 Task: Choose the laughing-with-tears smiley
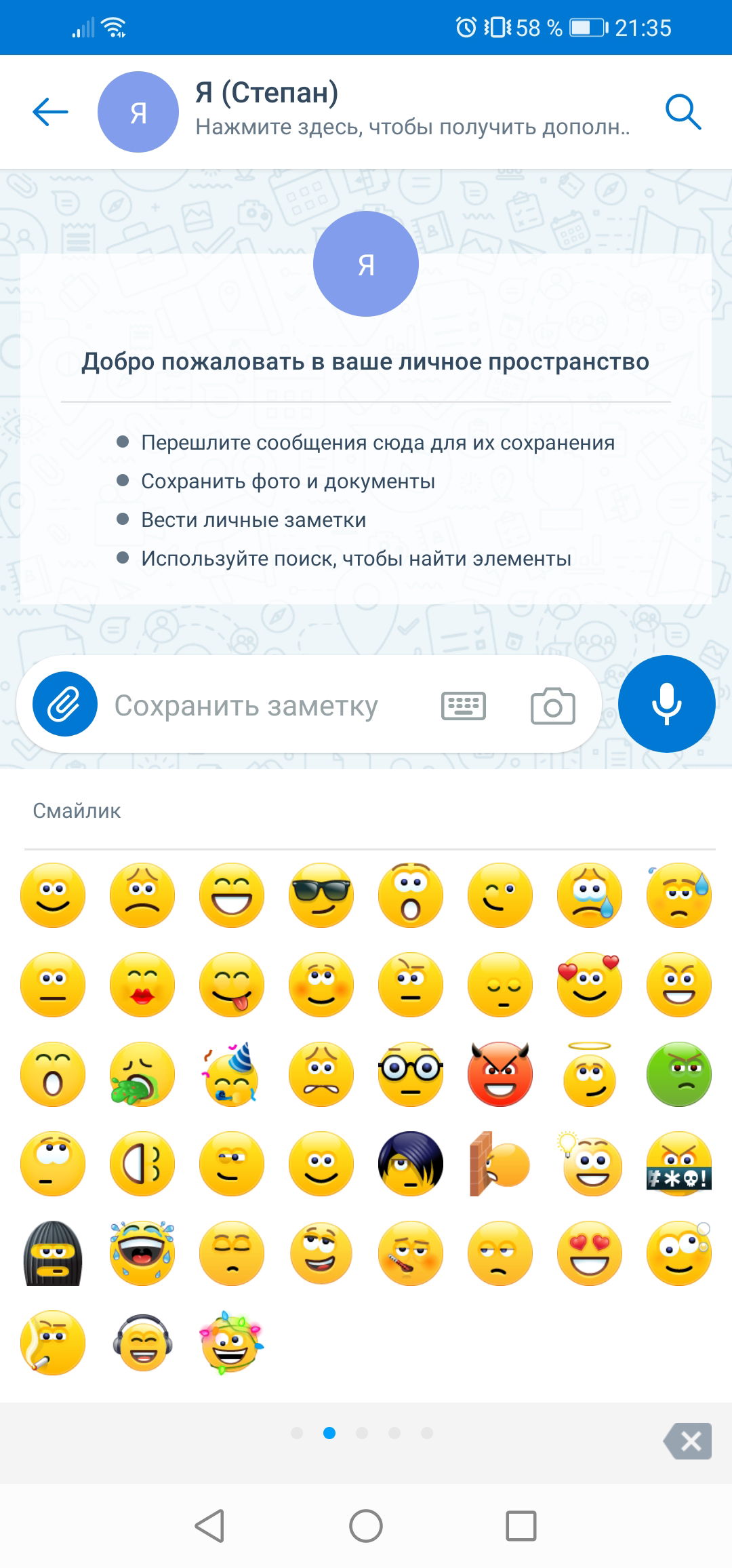point(142,1253)
